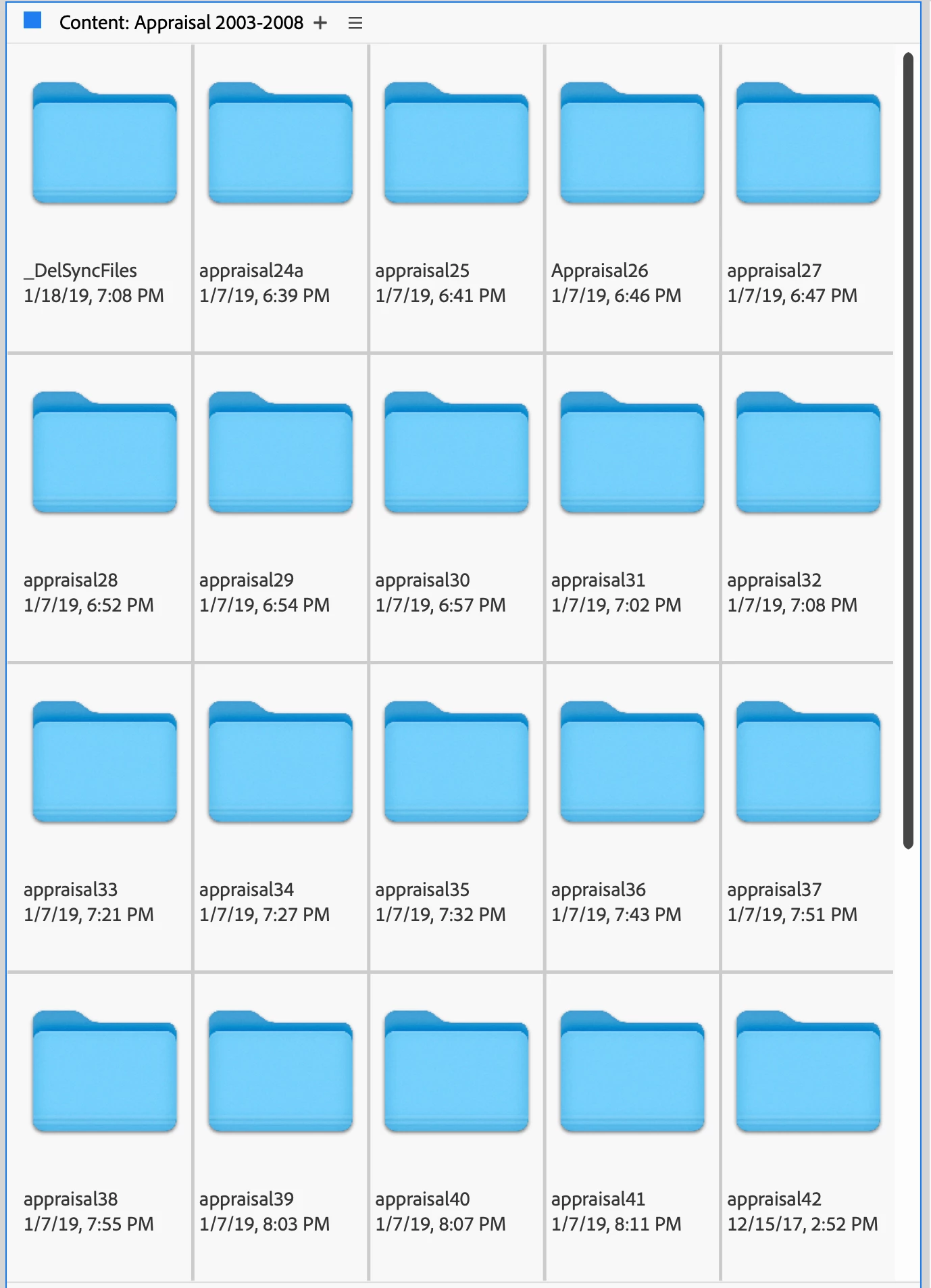Open the appraisal32 folder

pos(808,453)
